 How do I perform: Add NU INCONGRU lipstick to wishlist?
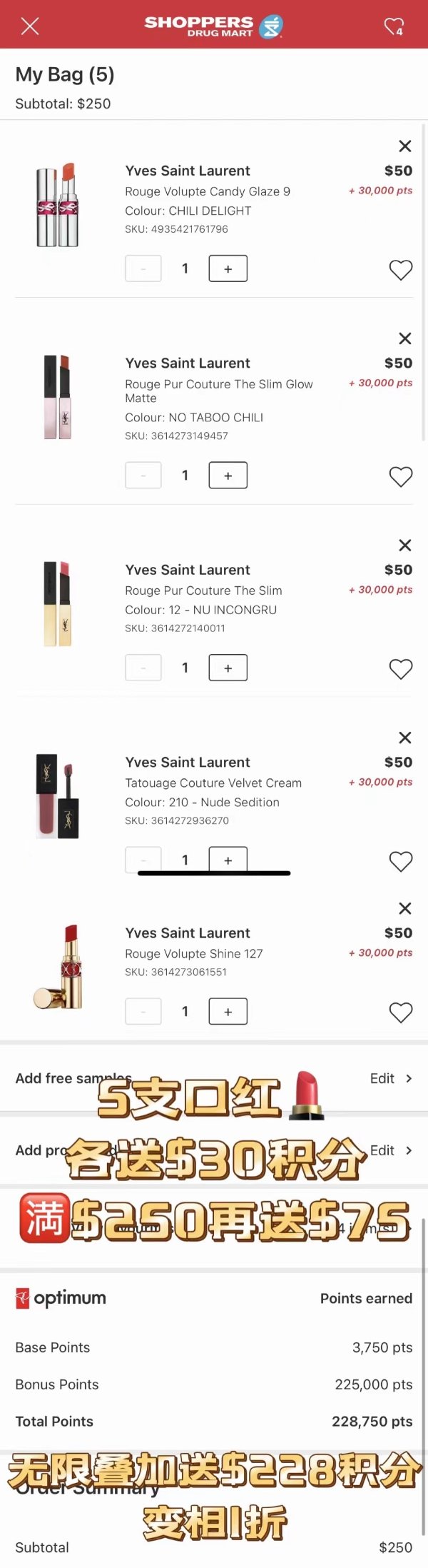401,669
